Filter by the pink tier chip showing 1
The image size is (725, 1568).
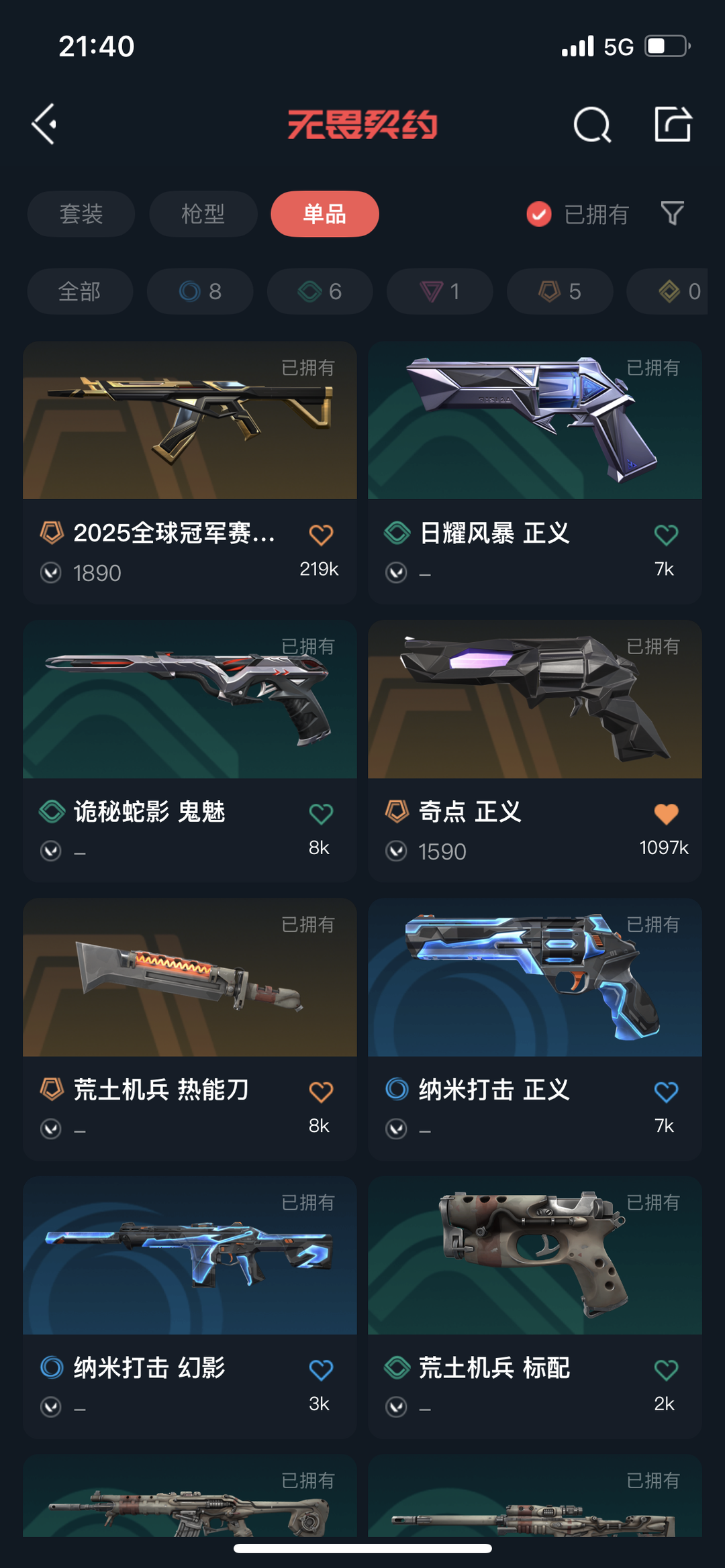pyautogui.click(x=440, y=291)
